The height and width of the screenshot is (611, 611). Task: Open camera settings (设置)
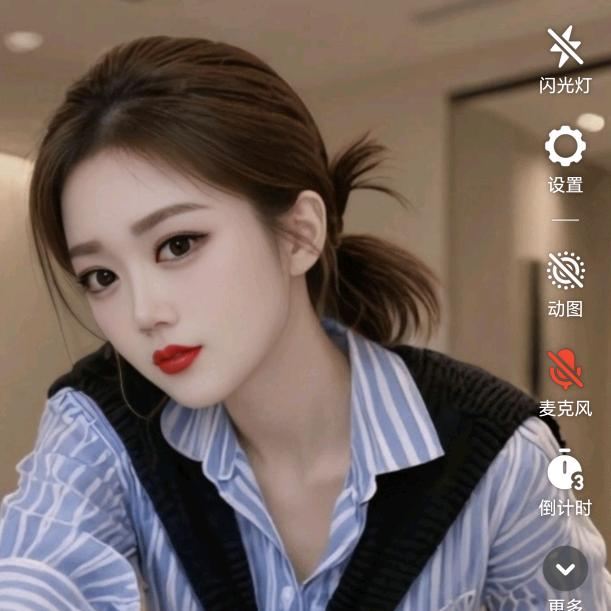click(x=565, y=147)
